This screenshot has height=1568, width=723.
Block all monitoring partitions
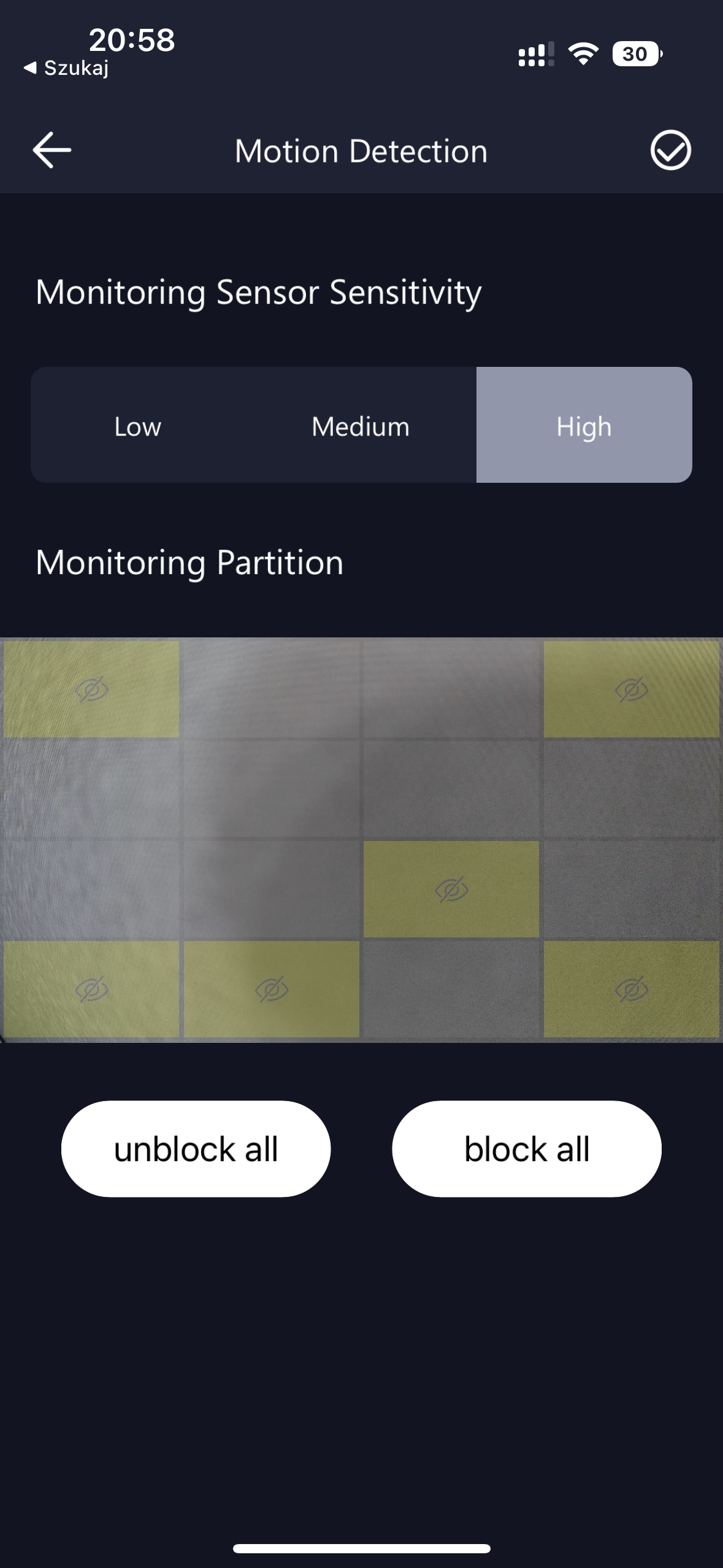click(x=527, y=1148)
